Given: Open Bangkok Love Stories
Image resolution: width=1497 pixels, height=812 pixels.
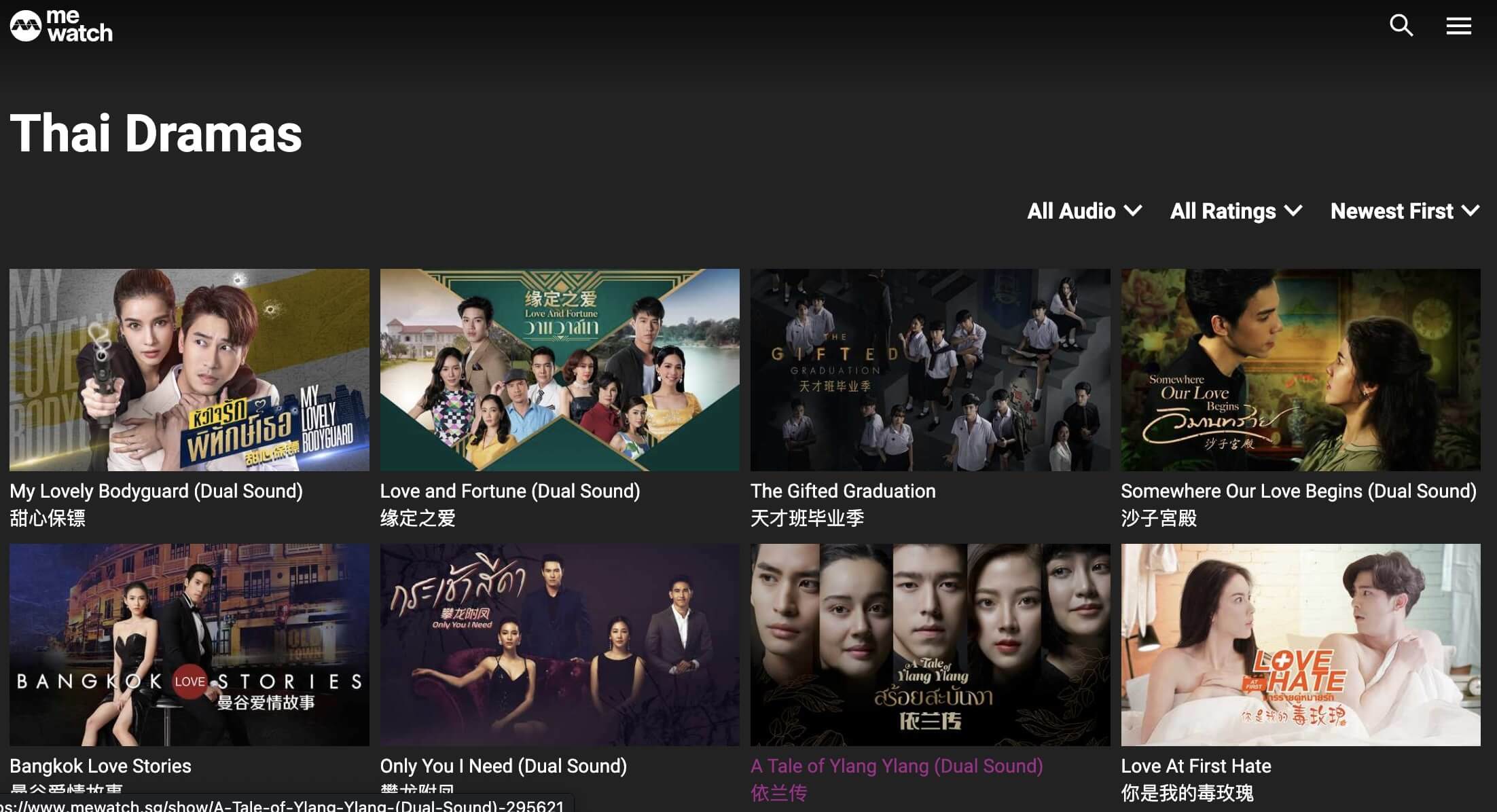Looking at the screenshot, I should coord(190,644).
